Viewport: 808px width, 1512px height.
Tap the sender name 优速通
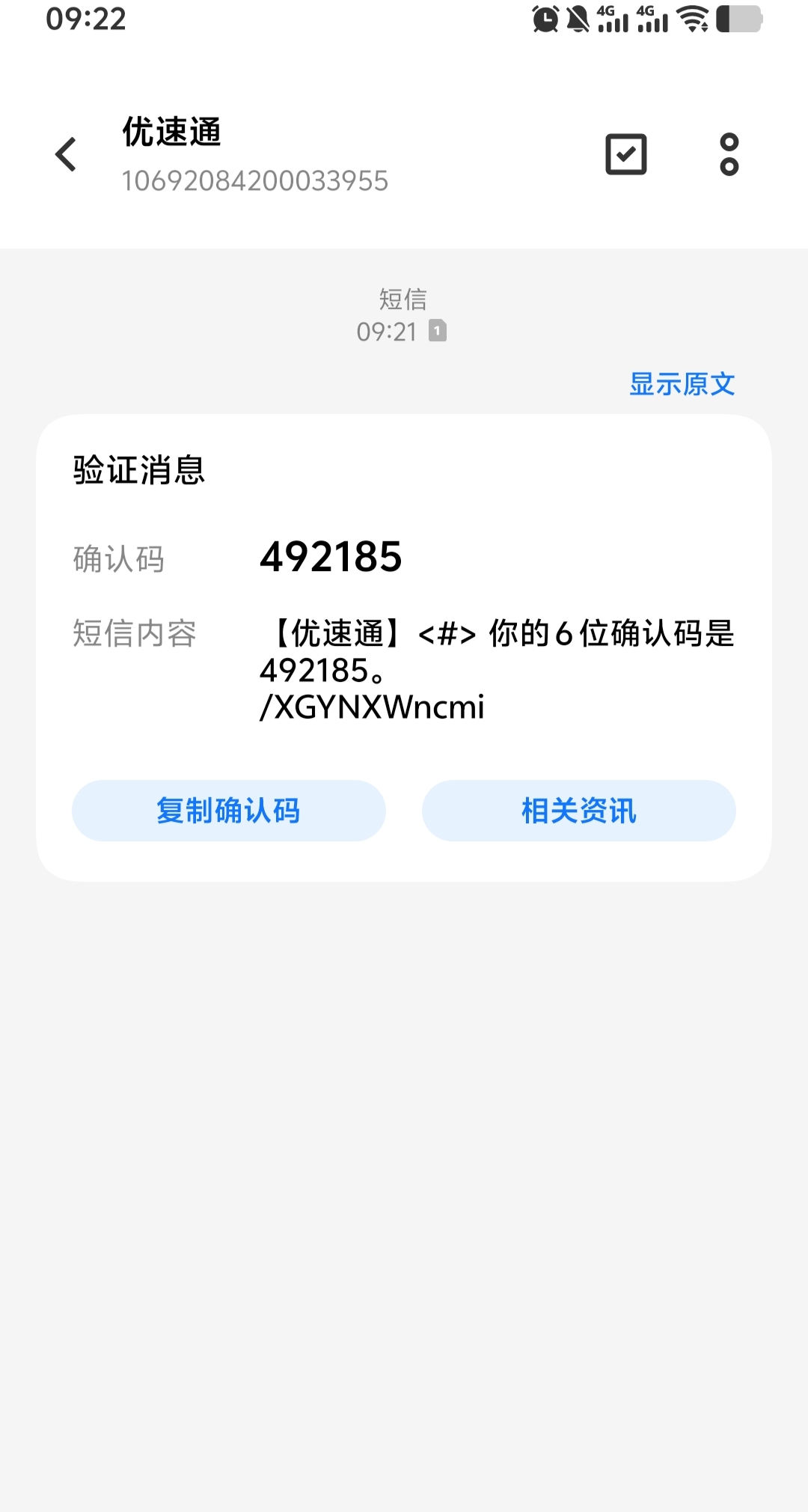click(x=171, y=133)
